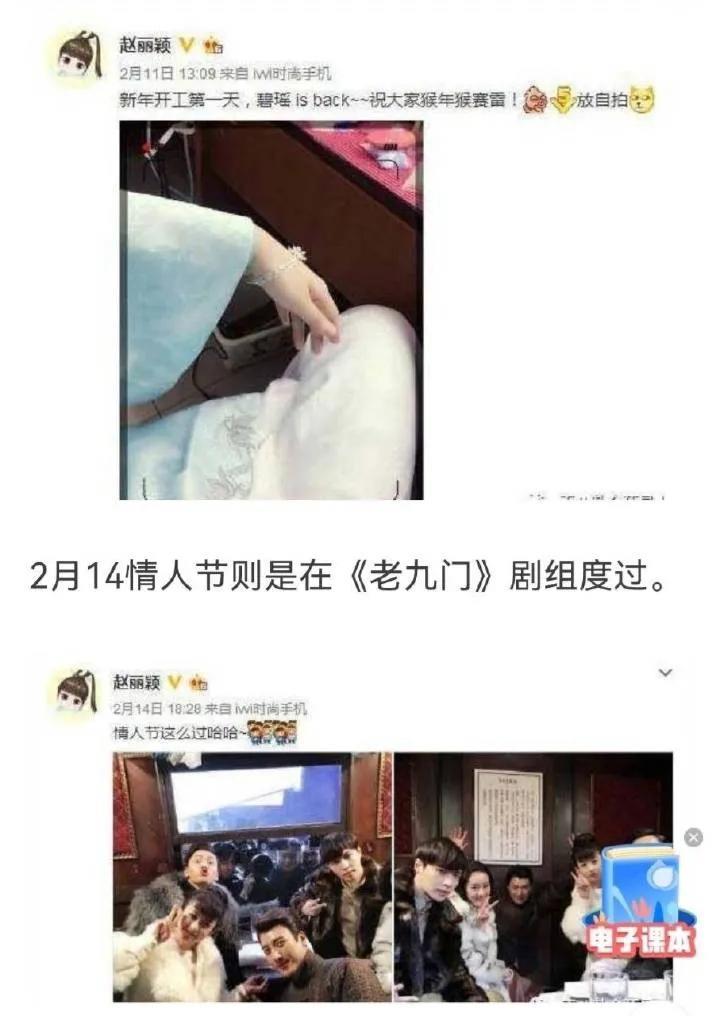This screenshot has height=1016, width=720.
Task: Dismiss the 电子课本 floating widget
Action: (x=693, y=838)
